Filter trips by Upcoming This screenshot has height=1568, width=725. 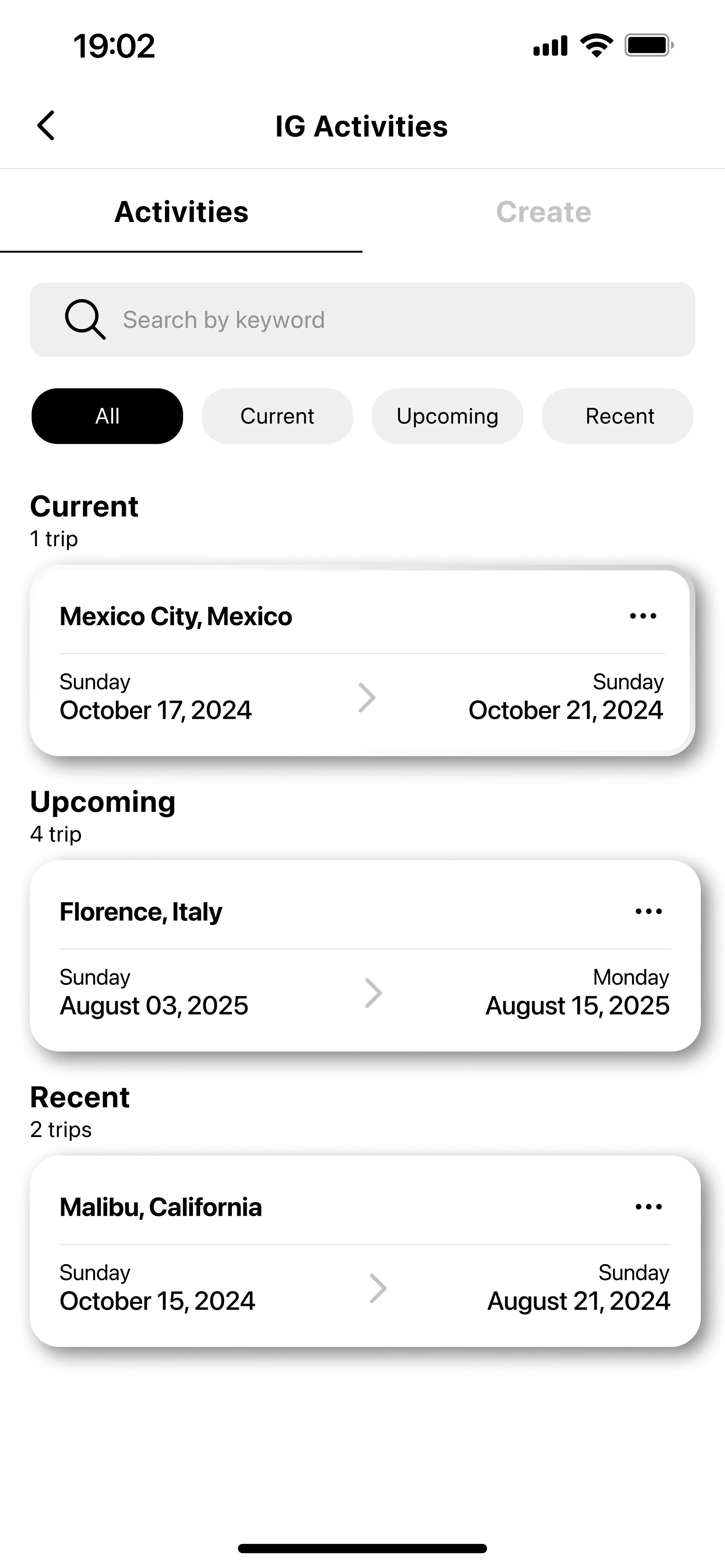447,416
